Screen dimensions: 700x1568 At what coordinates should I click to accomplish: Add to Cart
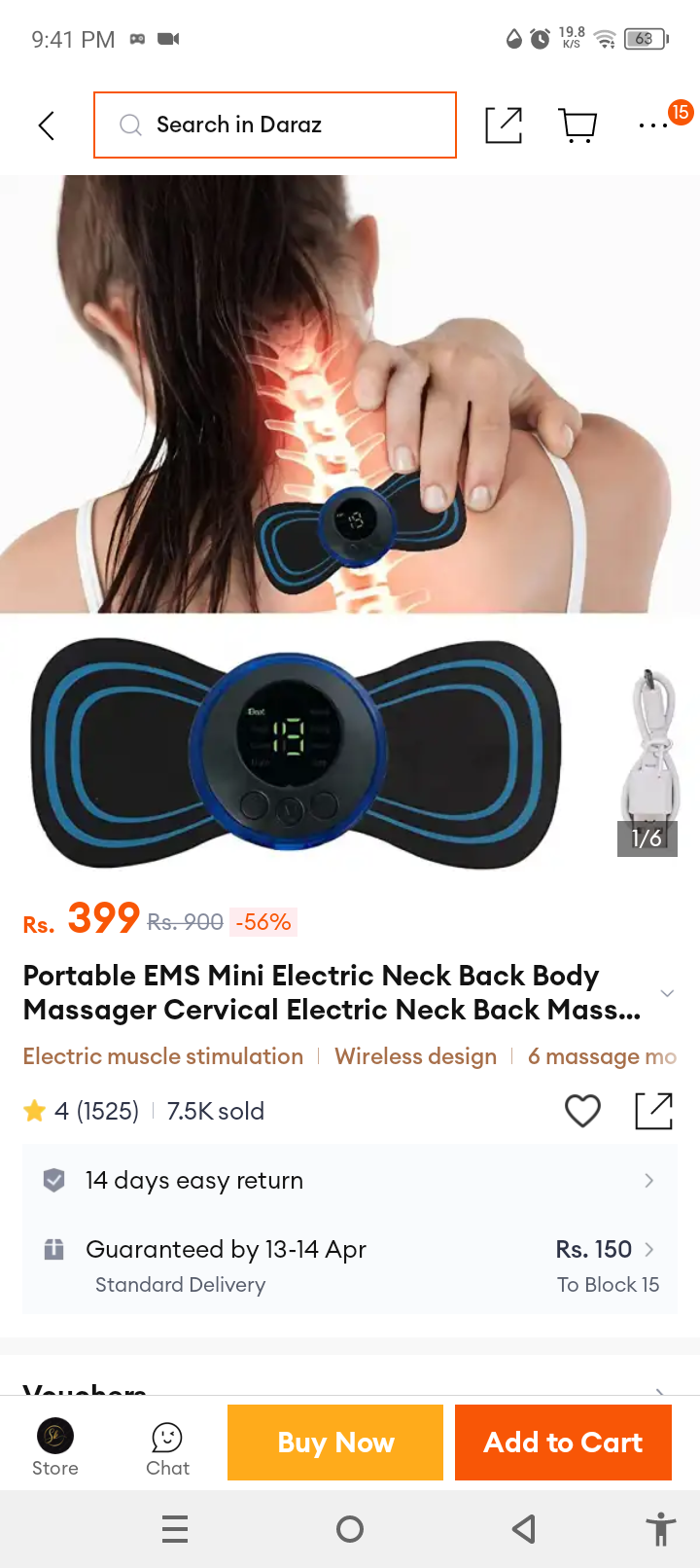pos(563,1443)
